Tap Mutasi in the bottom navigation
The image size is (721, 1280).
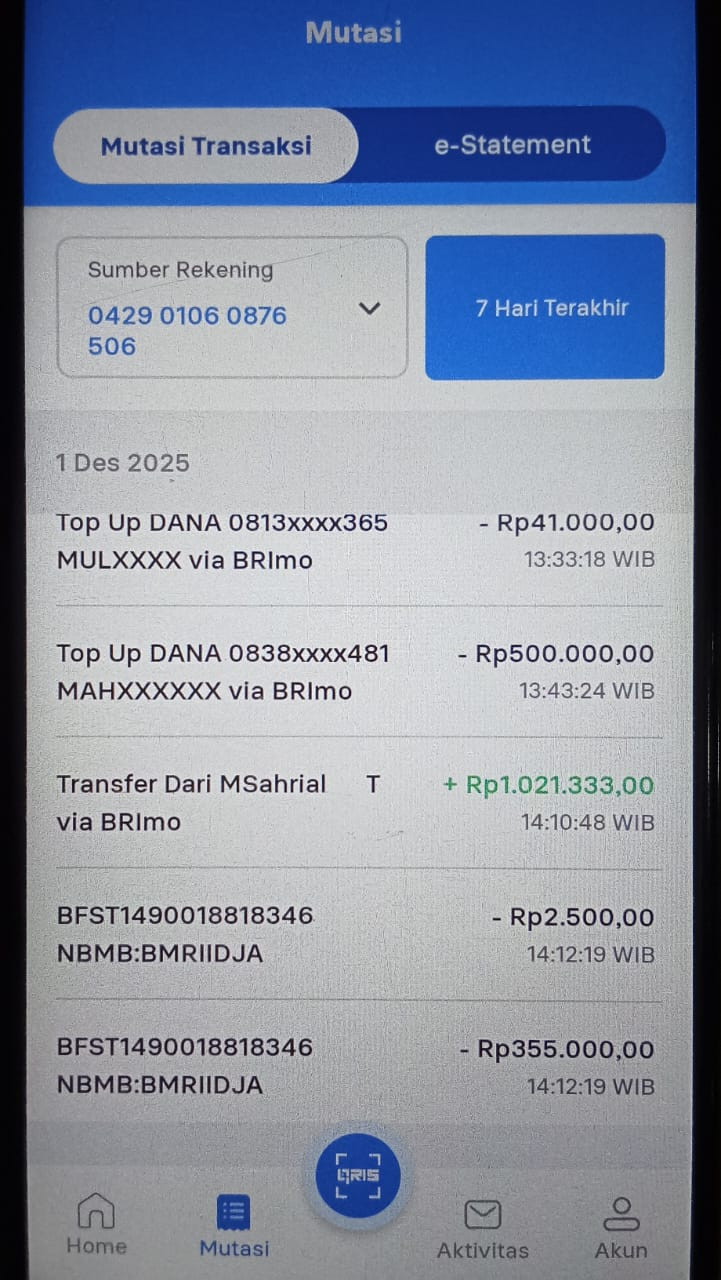[234, 1226]
